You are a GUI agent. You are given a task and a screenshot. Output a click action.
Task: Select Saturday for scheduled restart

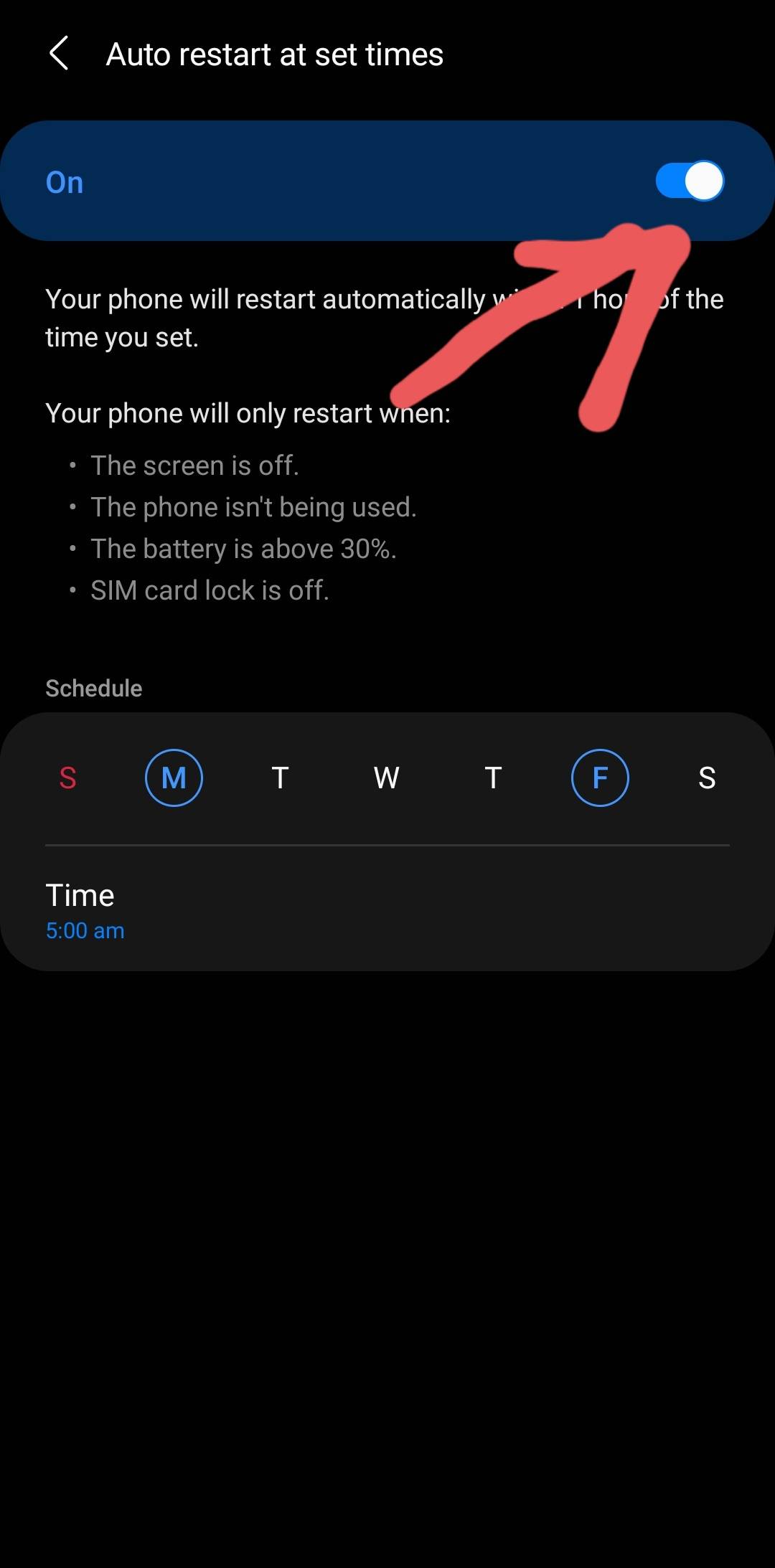point(707,778)
